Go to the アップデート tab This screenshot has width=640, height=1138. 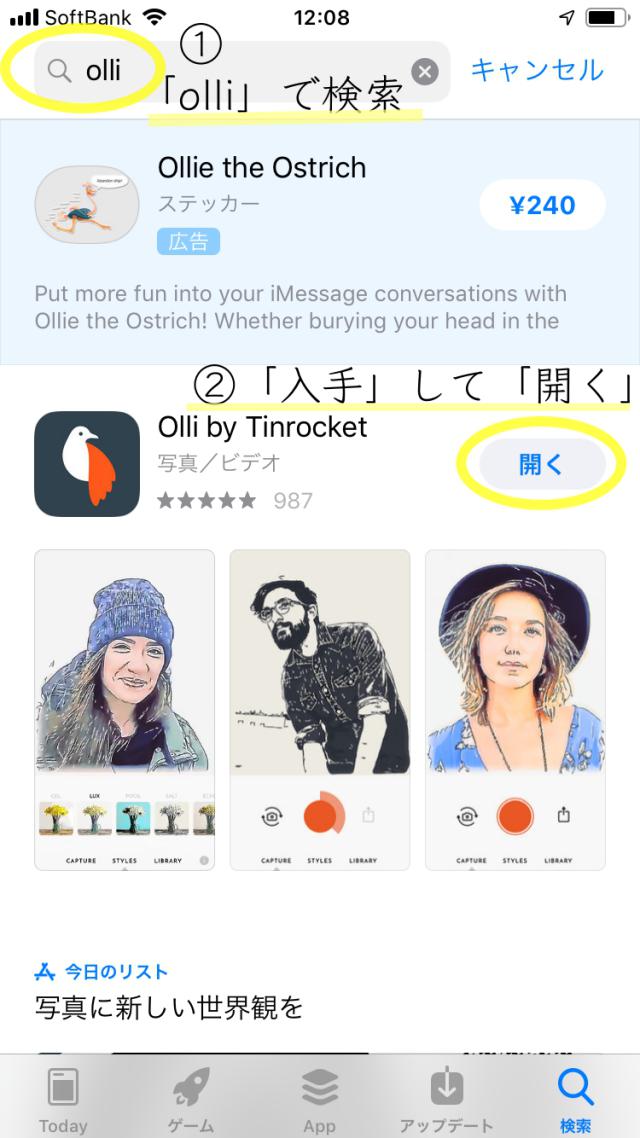(446, 1100)
